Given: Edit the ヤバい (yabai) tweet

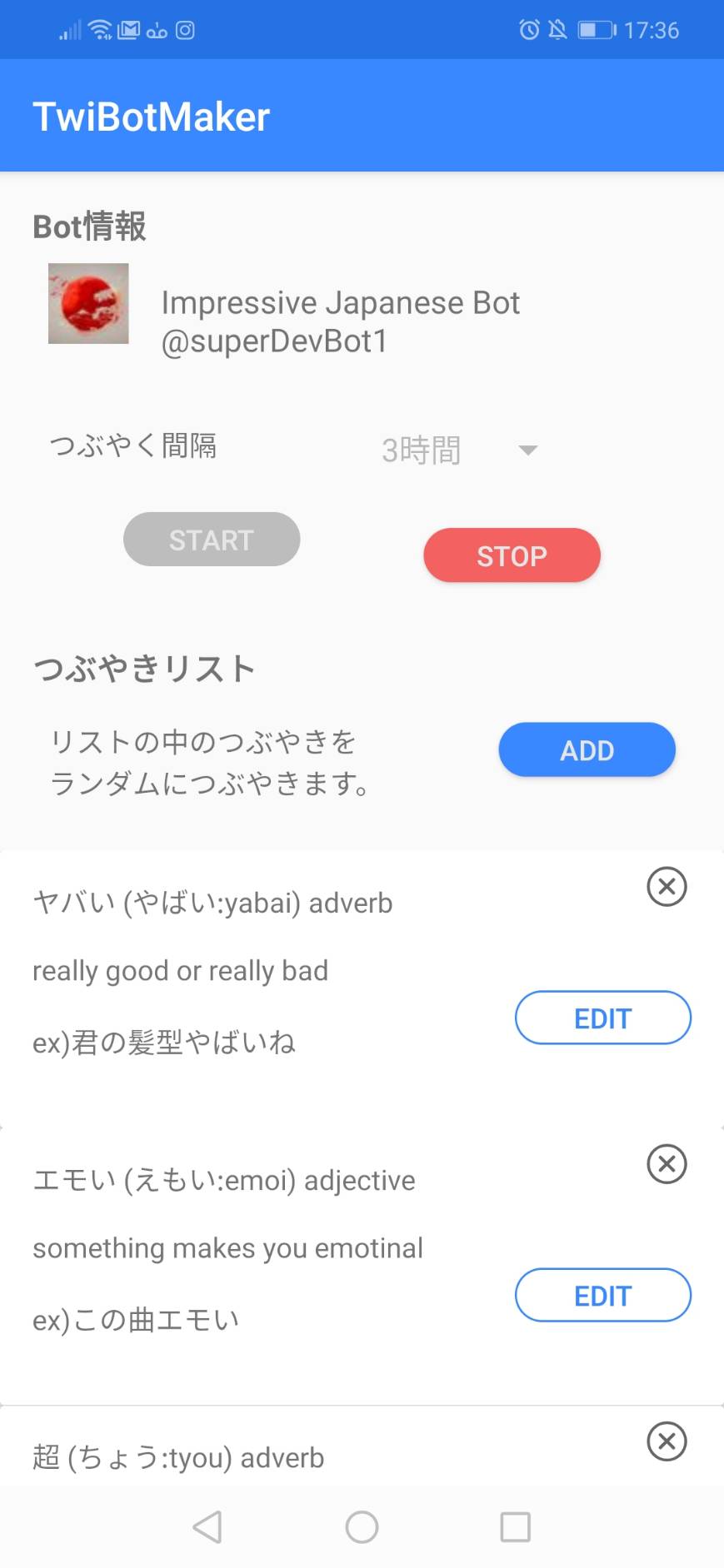Looking at the screenshot, I should tap(603, 1018).
